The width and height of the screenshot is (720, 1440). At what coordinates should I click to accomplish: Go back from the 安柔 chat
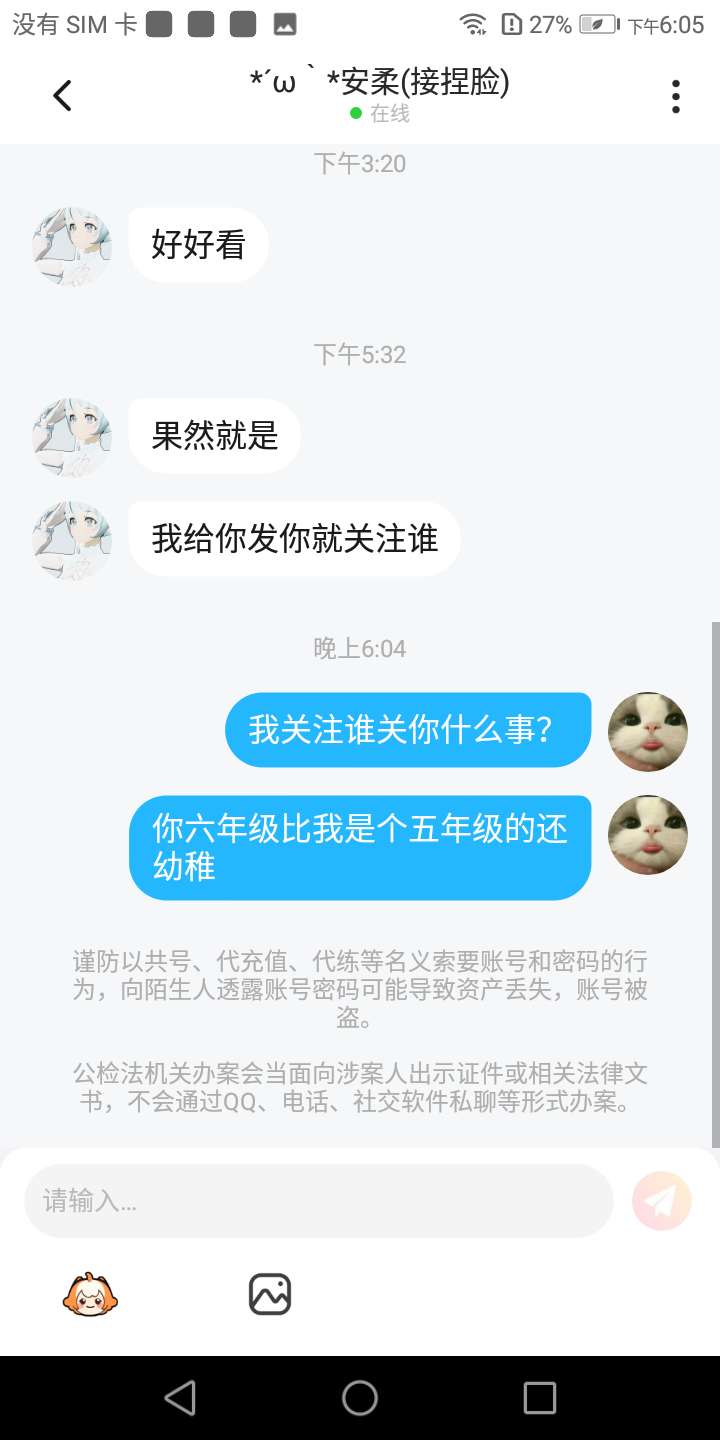(x=62, y=96)
